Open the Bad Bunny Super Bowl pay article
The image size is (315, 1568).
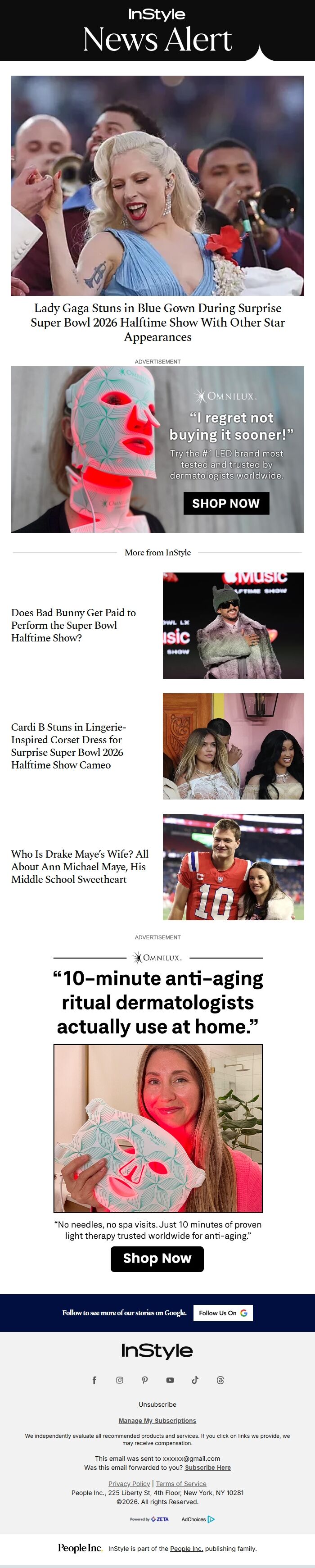pos(73,625)
